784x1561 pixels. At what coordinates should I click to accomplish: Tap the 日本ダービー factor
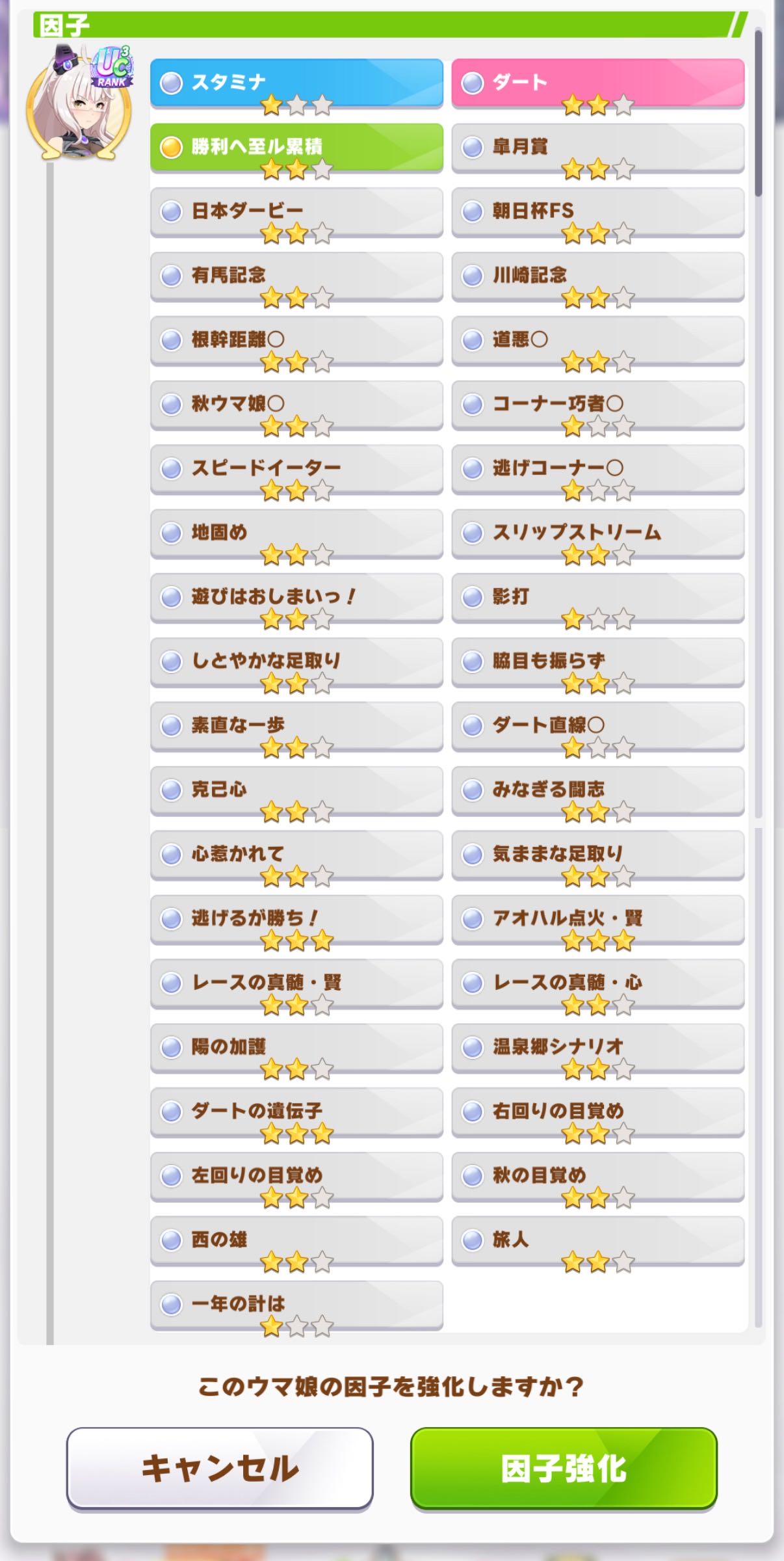point(296,211)
